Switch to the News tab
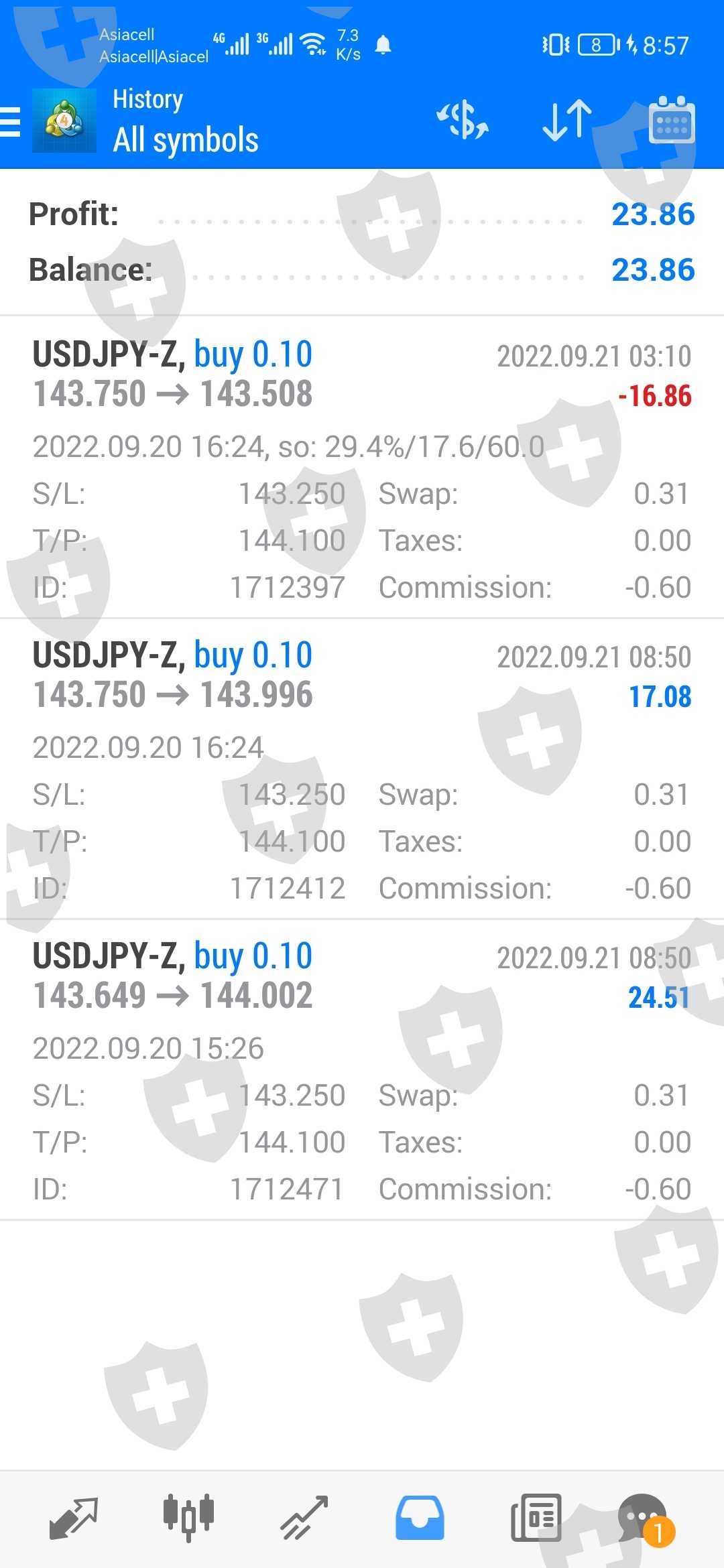The width and height of the screenshot is (724, 1568). coord(536,1518)
